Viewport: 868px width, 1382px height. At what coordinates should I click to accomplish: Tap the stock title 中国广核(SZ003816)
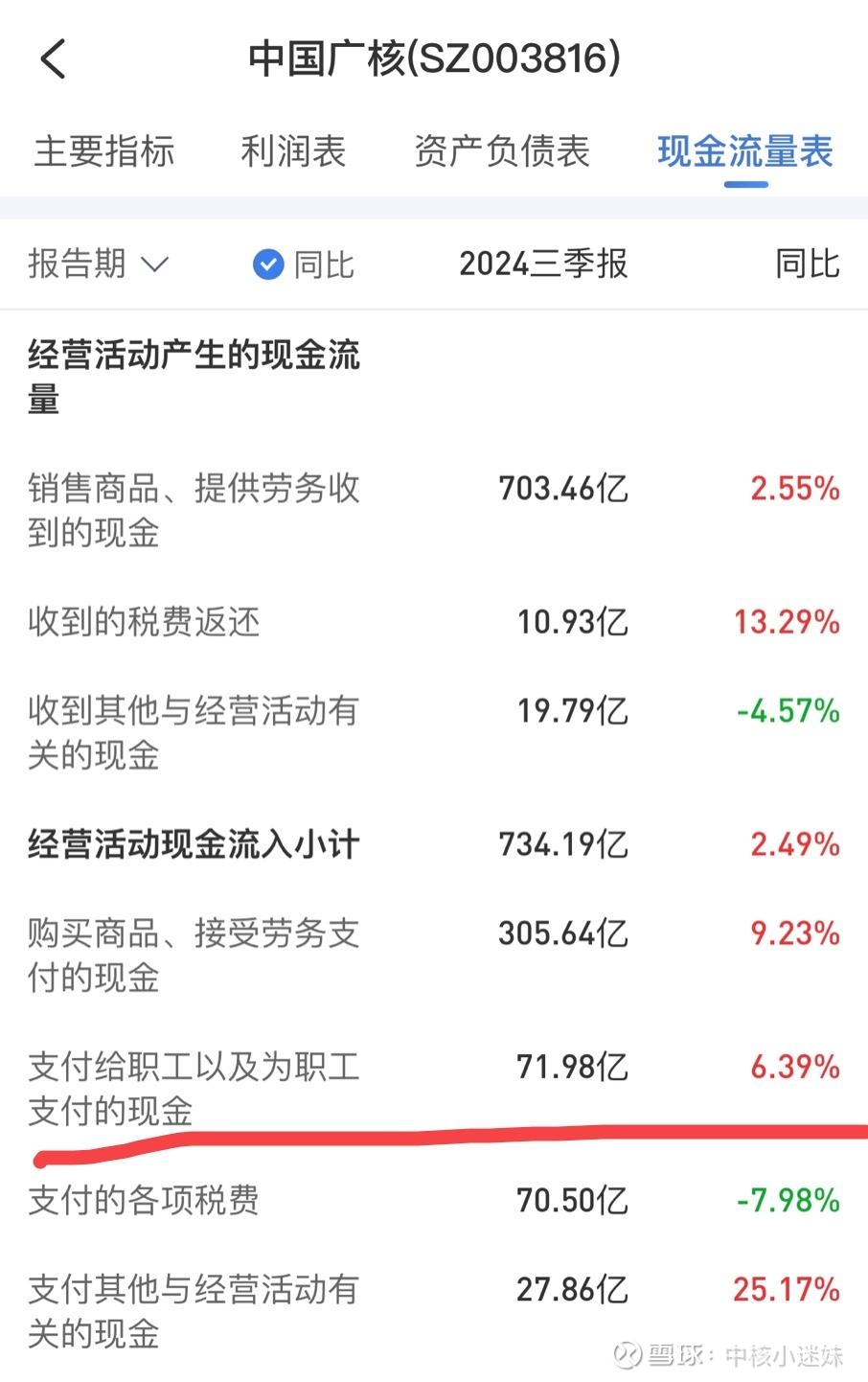[434, 59]
